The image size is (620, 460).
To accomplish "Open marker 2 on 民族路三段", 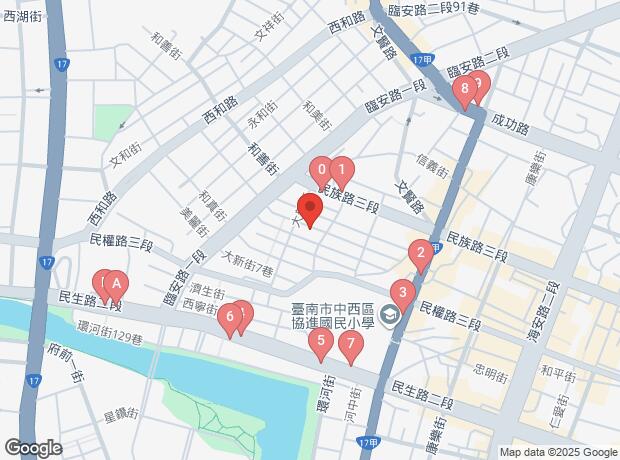I will click(422, 253).
